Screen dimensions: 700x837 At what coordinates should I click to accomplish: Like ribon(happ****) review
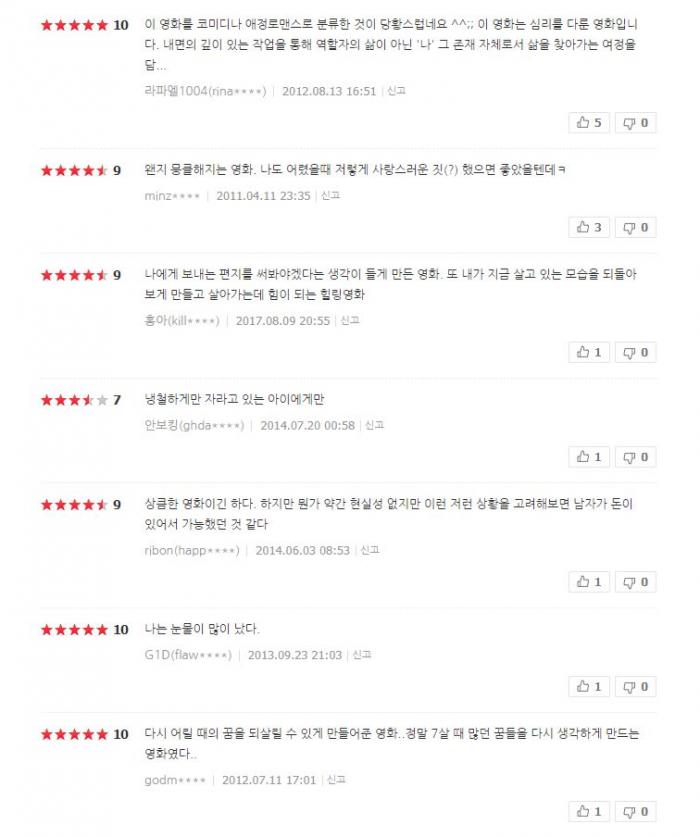[589, 582]
